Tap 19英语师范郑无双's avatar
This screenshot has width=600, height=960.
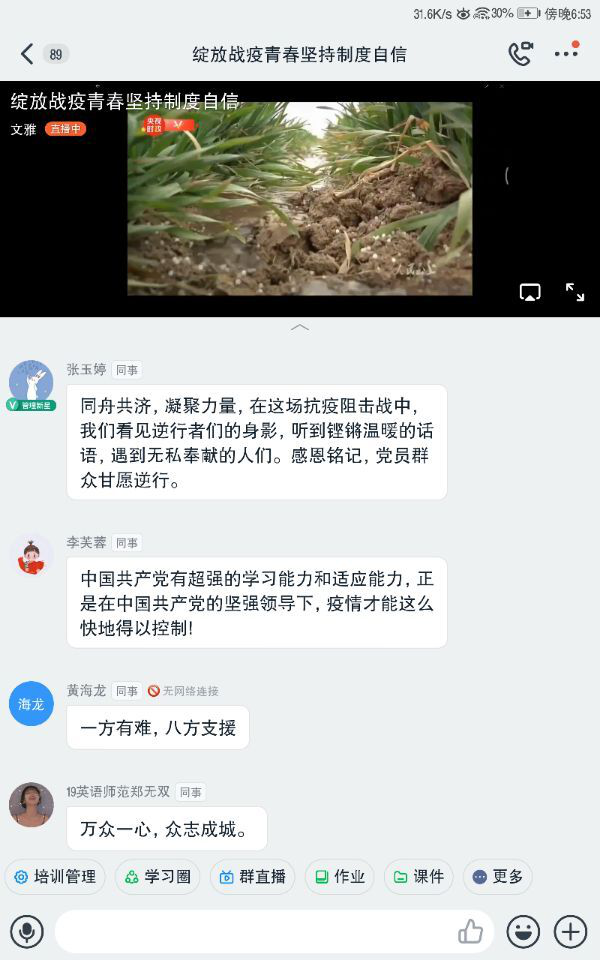pyautogui.click(x=31, y=804)
